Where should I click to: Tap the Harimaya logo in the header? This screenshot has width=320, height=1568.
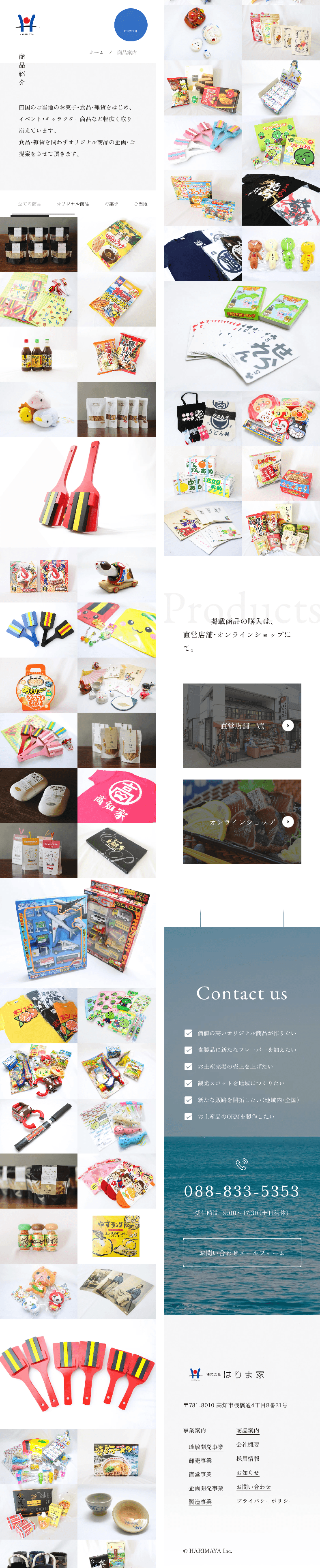coord(26,25)
